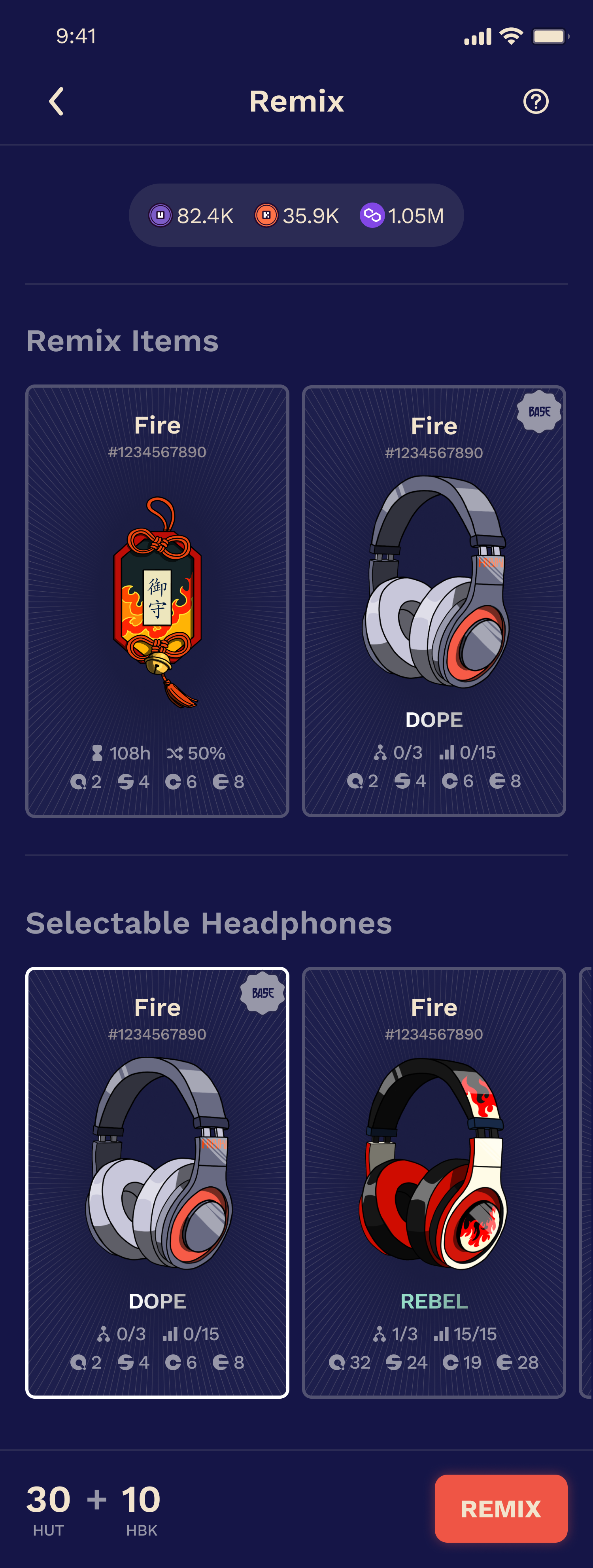Open the Fire charm item in Remix Items
This screenshot has height=1568, width=593.
tap(157, 601)
